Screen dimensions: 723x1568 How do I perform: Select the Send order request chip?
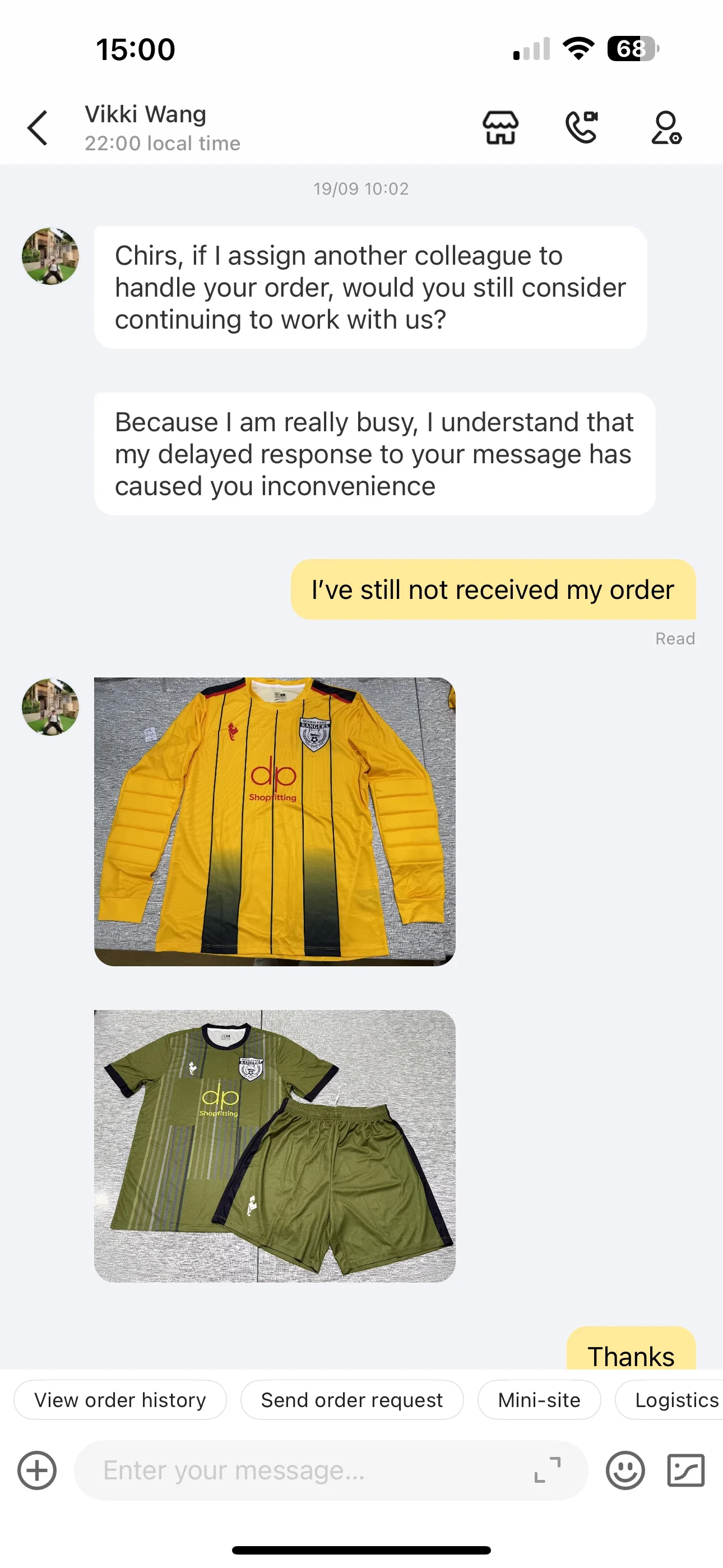pyautogui.click(x=352, y=1400)
